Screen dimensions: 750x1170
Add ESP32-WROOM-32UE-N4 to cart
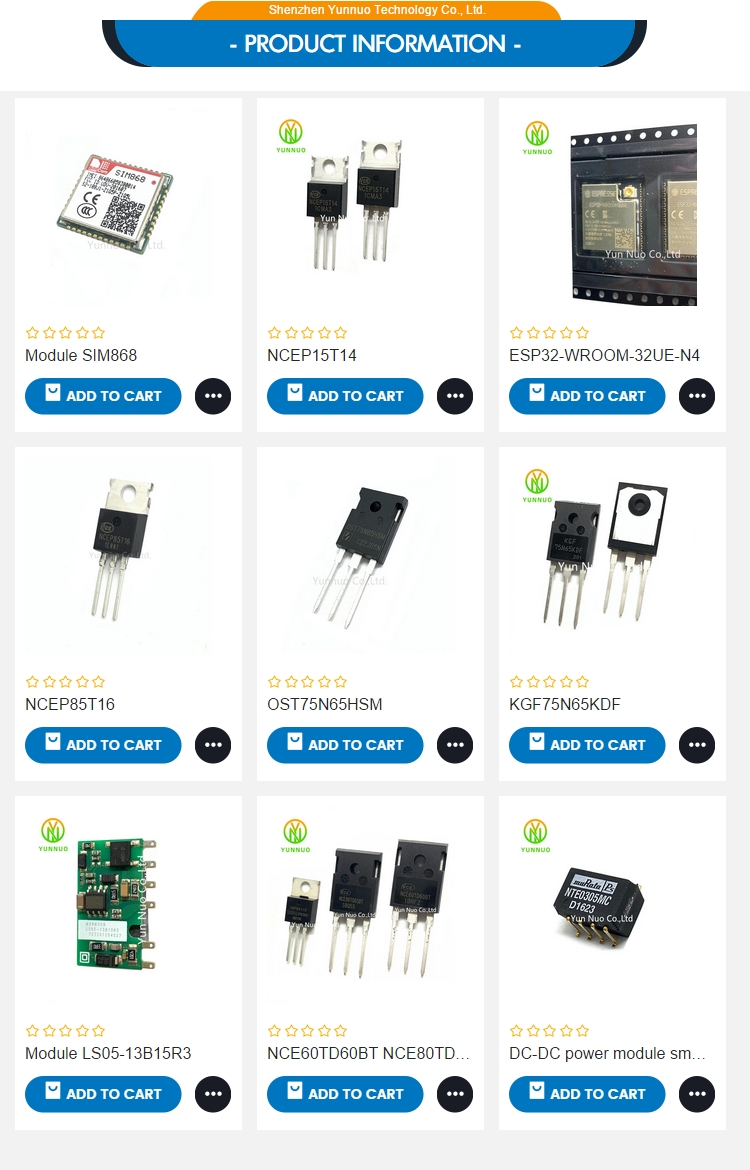[x=587, y=396]
